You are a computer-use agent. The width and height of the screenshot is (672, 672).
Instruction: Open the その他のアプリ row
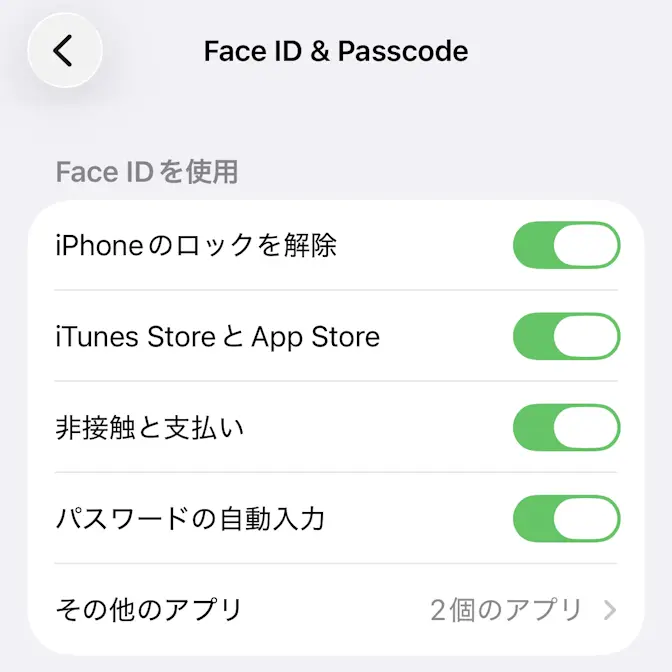click(336, 609)
